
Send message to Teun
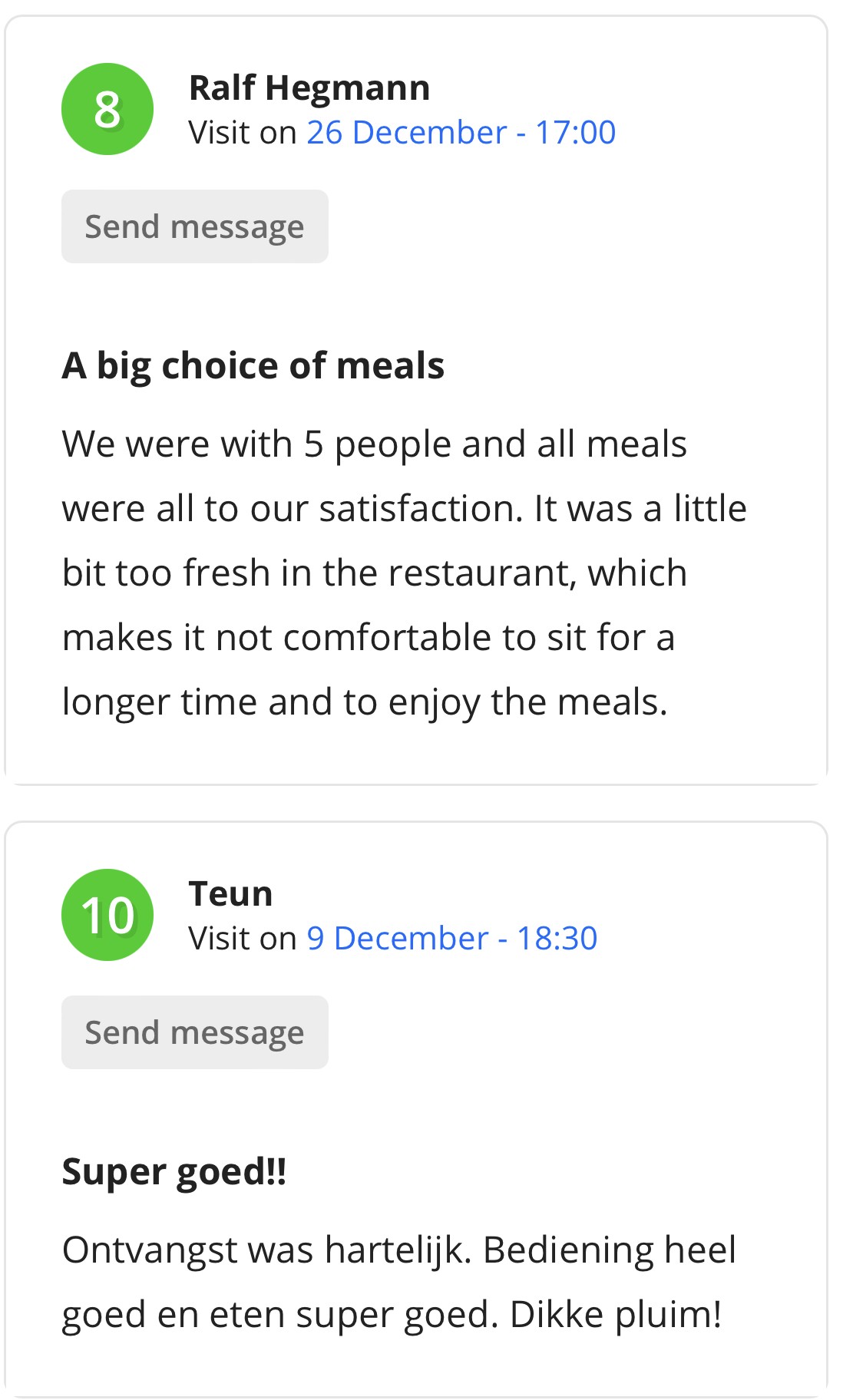pos(195,1032)
